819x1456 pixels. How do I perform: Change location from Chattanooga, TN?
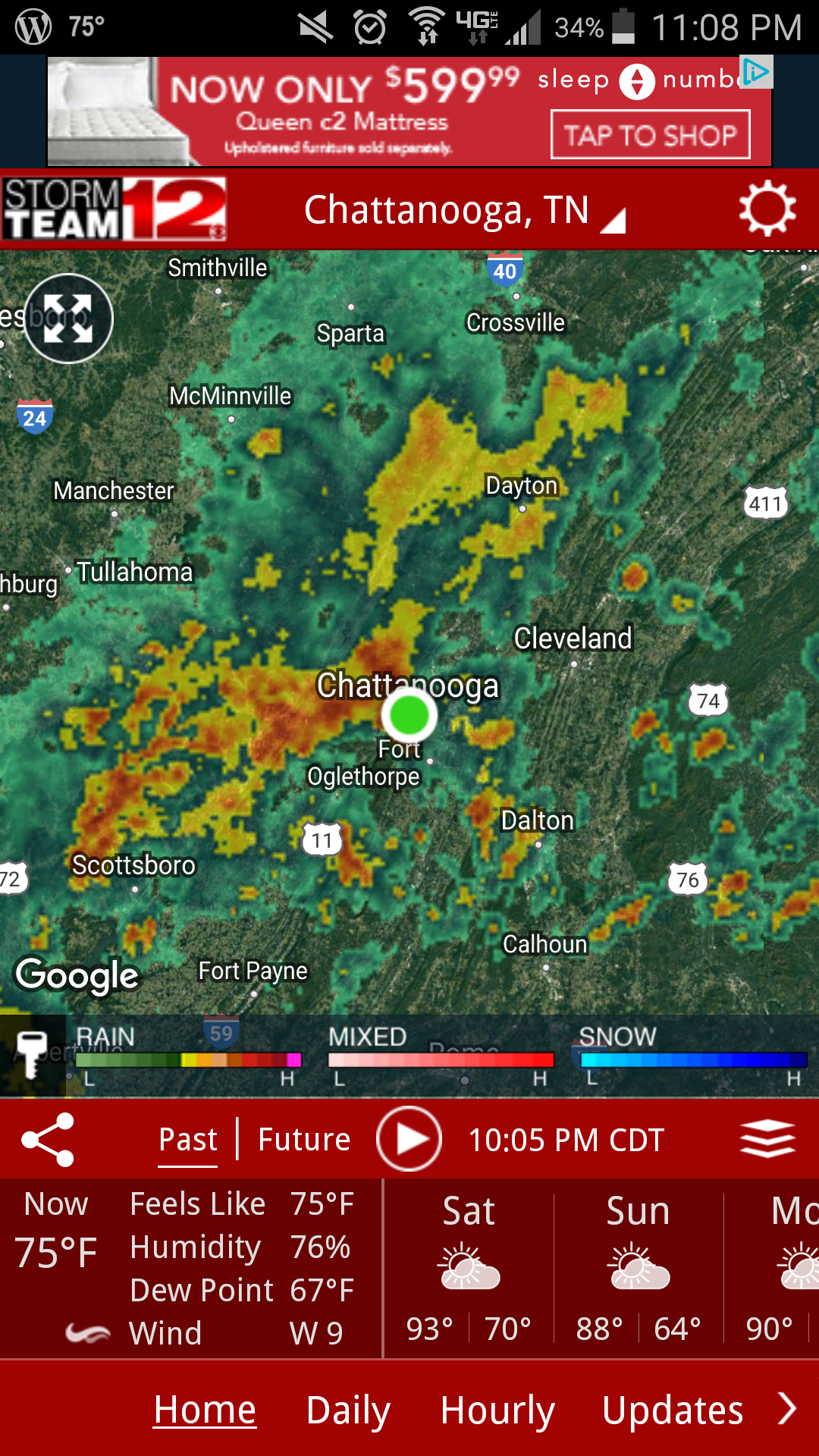click(463, 210)
